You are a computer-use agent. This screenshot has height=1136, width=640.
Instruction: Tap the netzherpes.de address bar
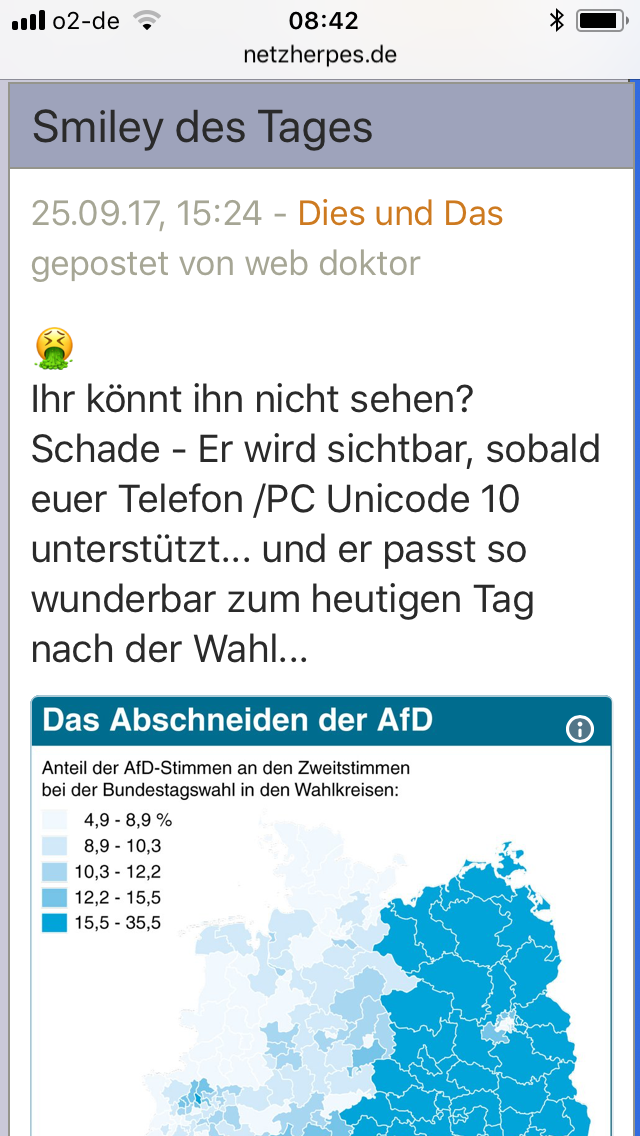[x=320, y=55]
